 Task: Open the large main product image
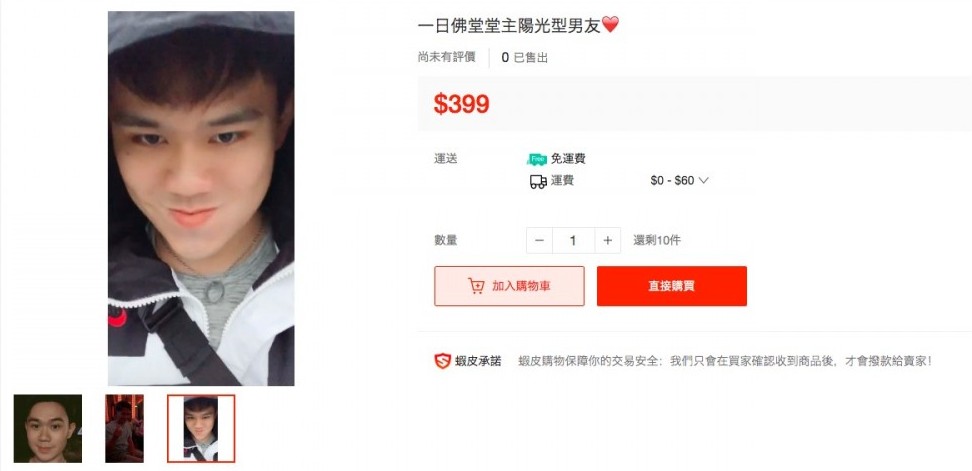201,198
